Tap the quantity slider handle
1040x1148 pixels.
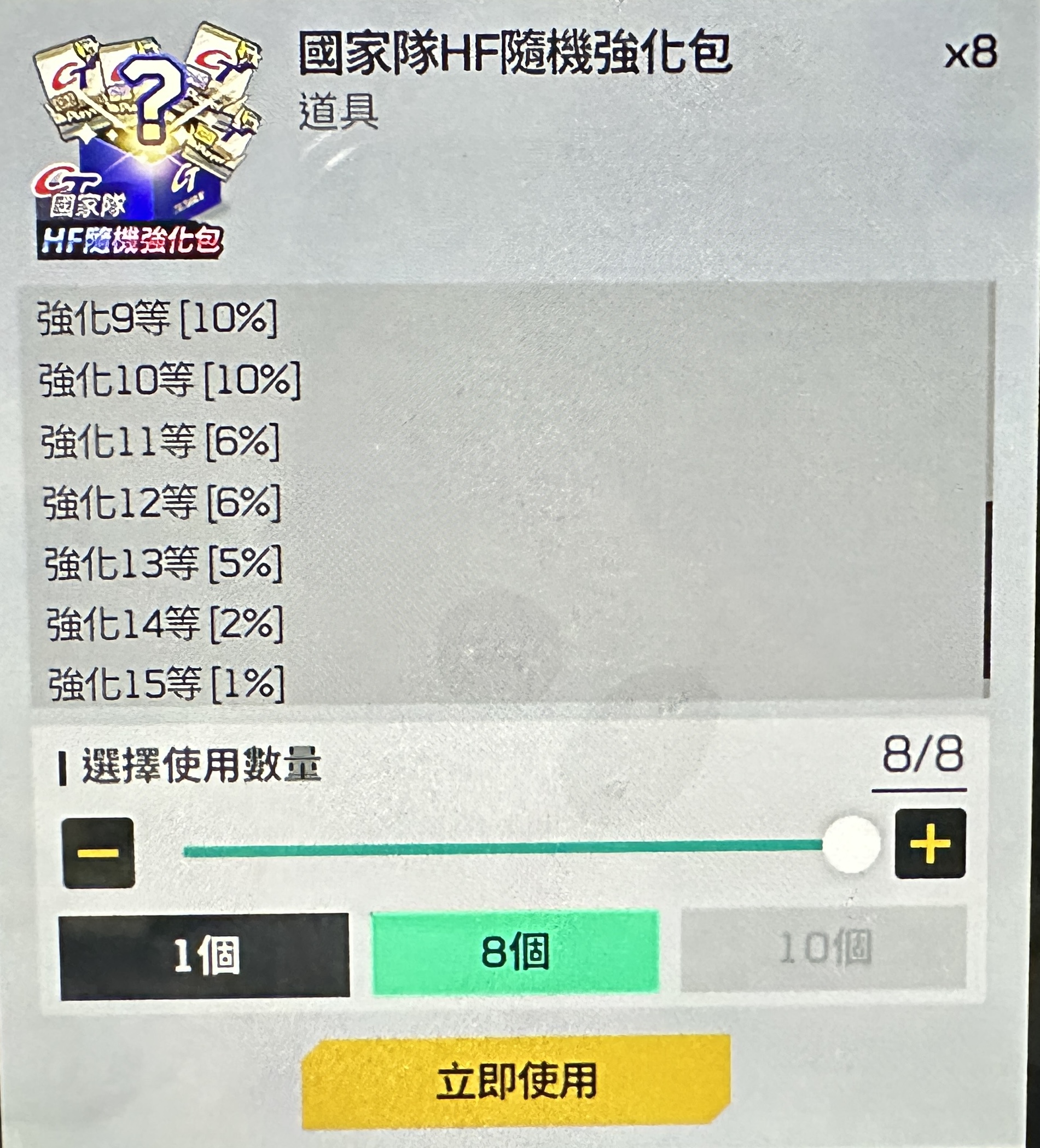pos(851,844)
